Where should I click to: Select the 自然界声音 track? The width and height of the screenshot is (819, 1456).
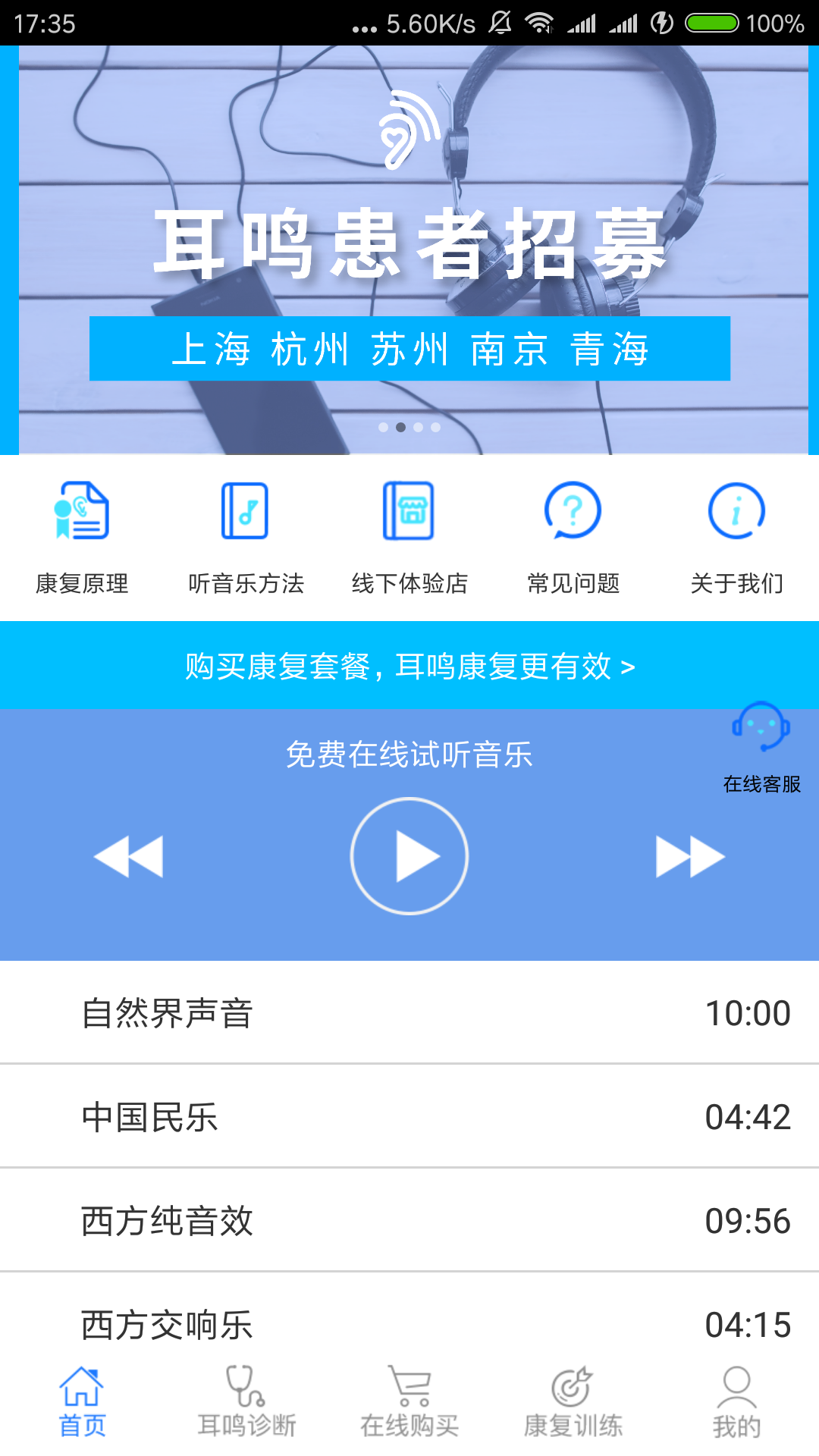click(409, 1013)
